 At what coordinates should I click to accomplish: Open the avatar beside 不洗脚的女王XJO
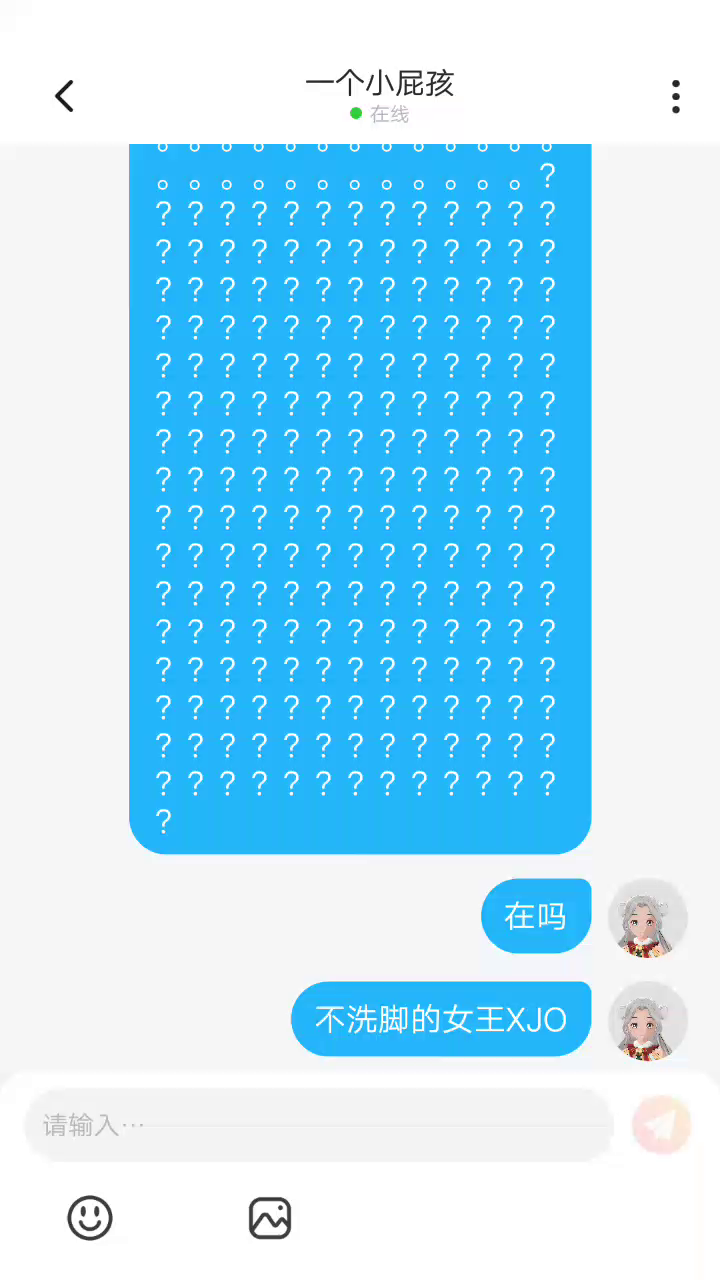648,1020
